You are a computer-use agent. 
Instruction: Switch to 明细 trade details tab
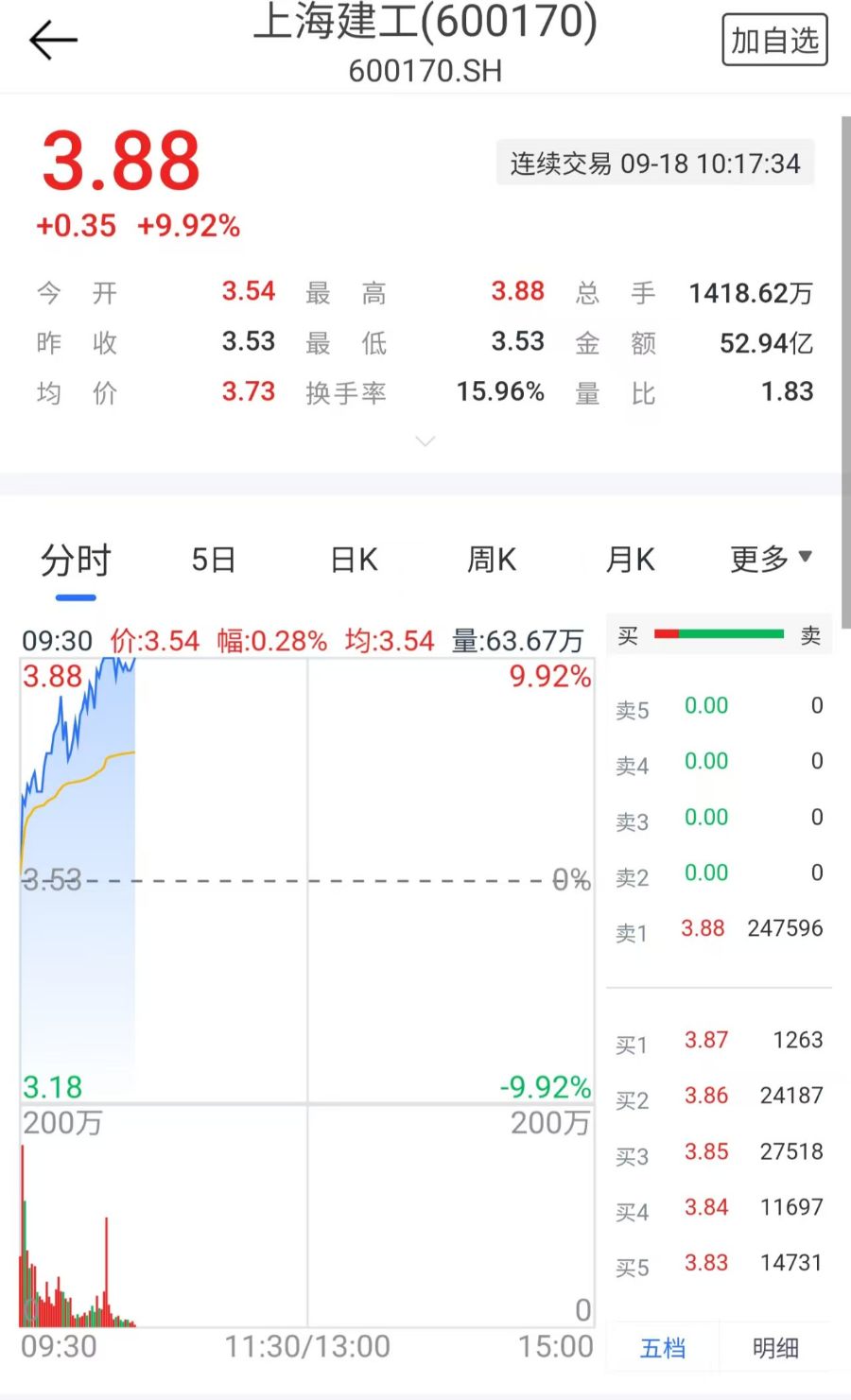776,1348
